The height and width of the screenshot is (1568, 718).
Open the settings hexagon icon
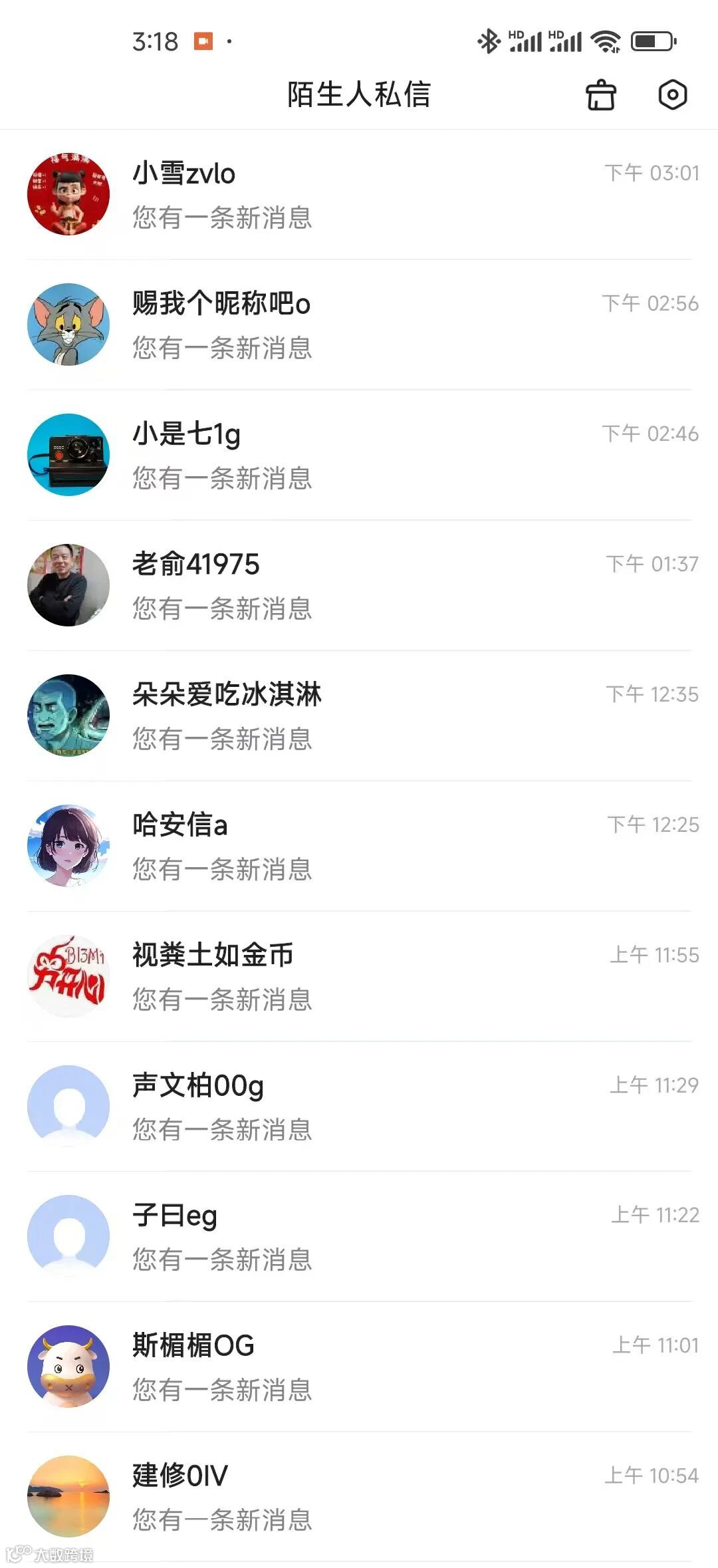click(672, 95)
